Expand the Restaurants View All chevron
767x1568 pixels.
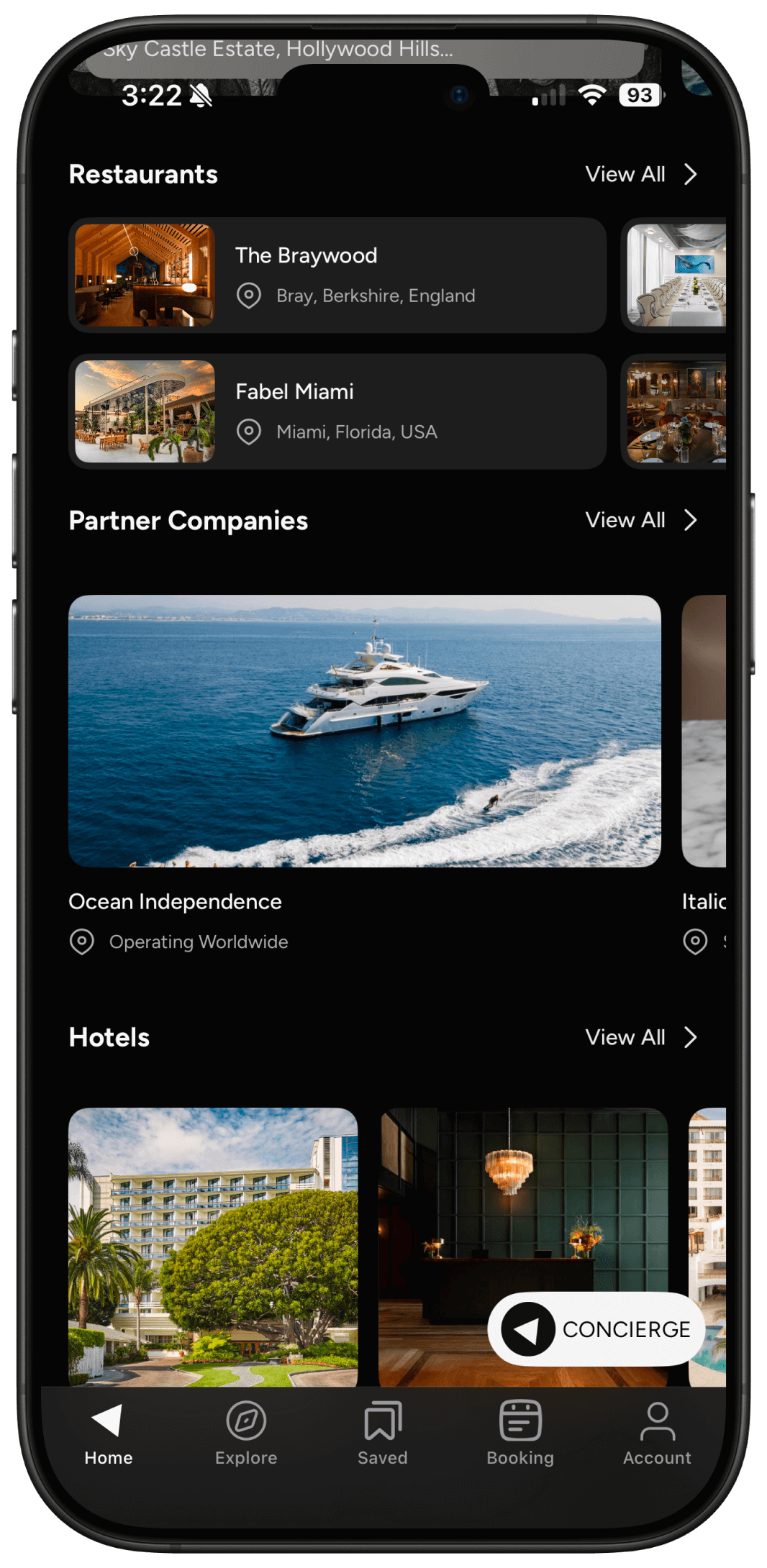[x=691, y=173]
